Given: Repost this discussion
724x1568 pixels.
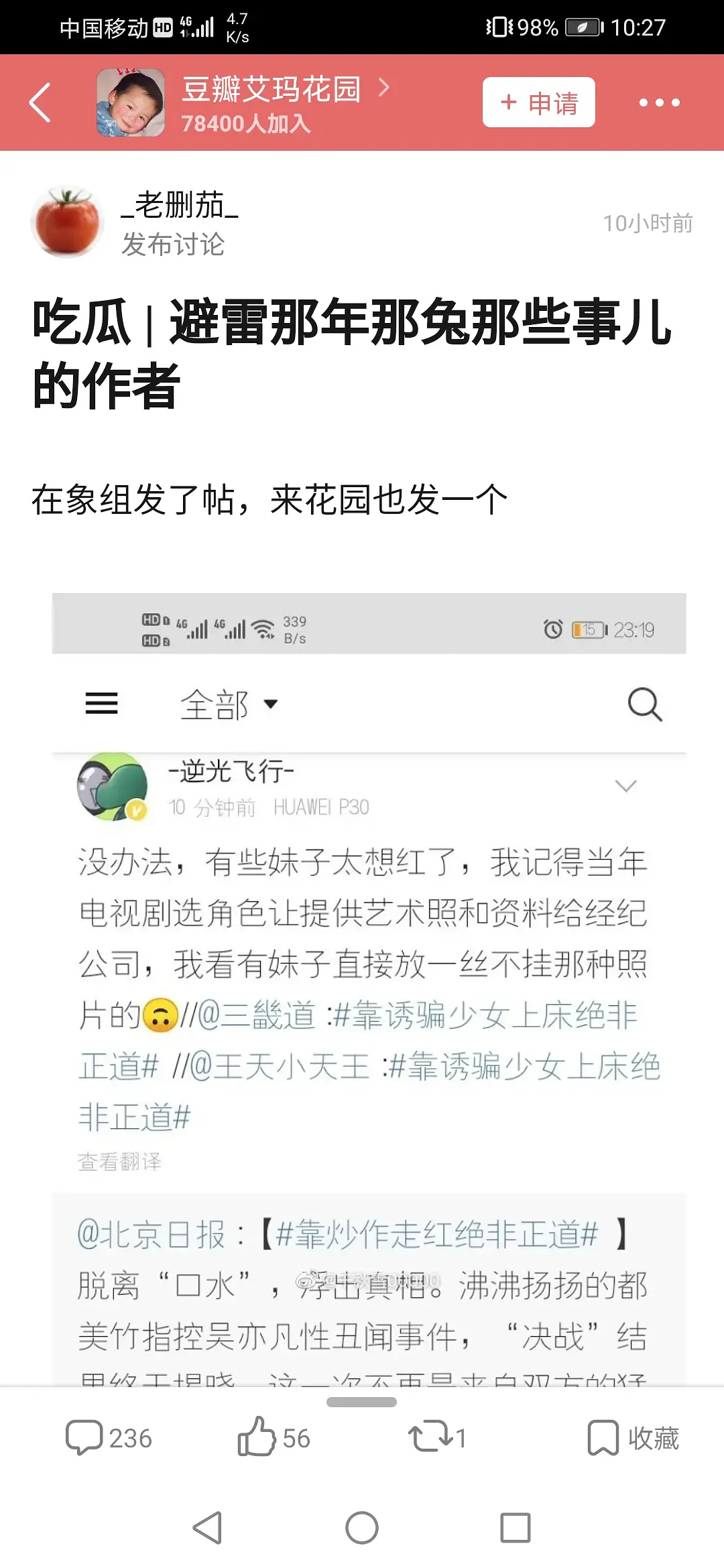Looking at the screenshot, I should click(x=436, y=1438).
